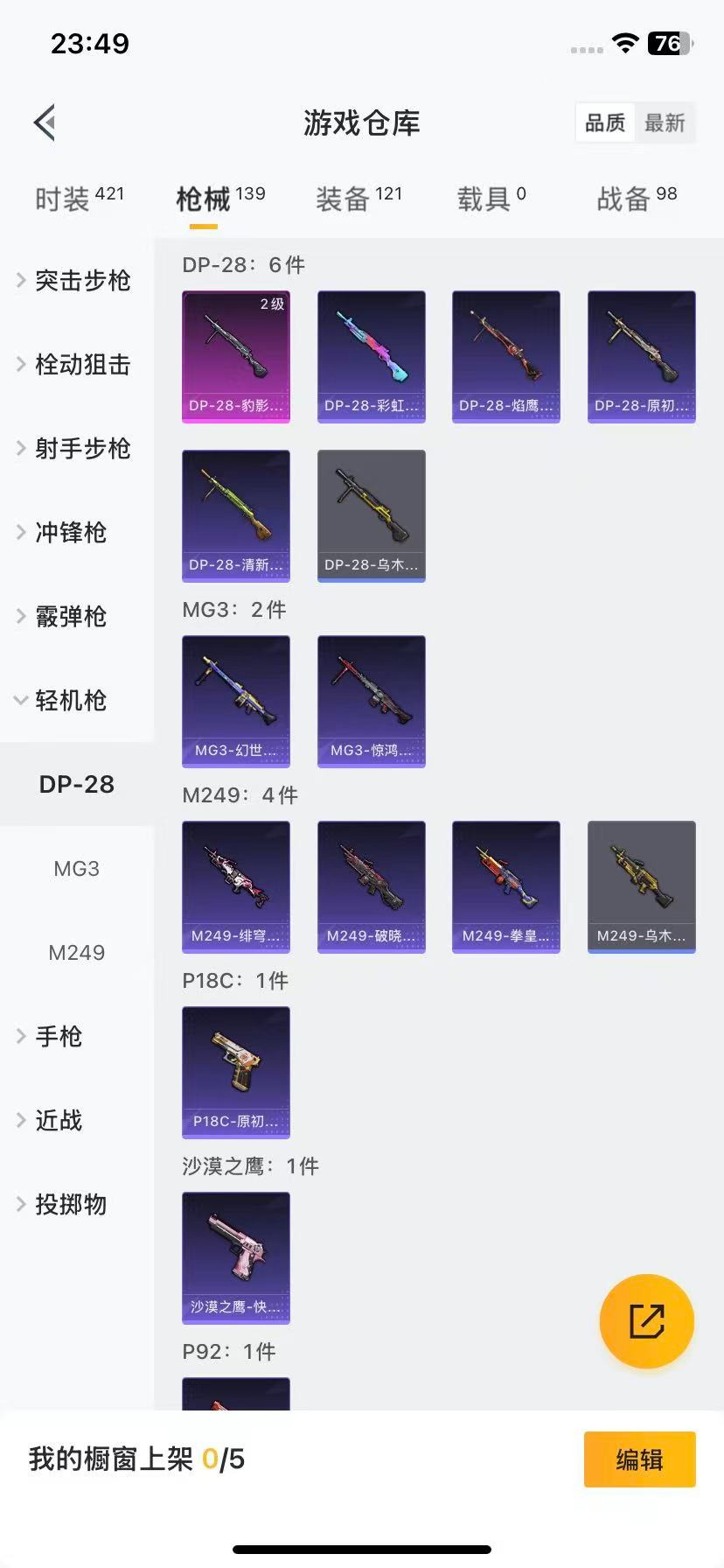Click the back arrow at top left
The width and height of the screenshot is (724, 1568).
[x=45, y=122]
